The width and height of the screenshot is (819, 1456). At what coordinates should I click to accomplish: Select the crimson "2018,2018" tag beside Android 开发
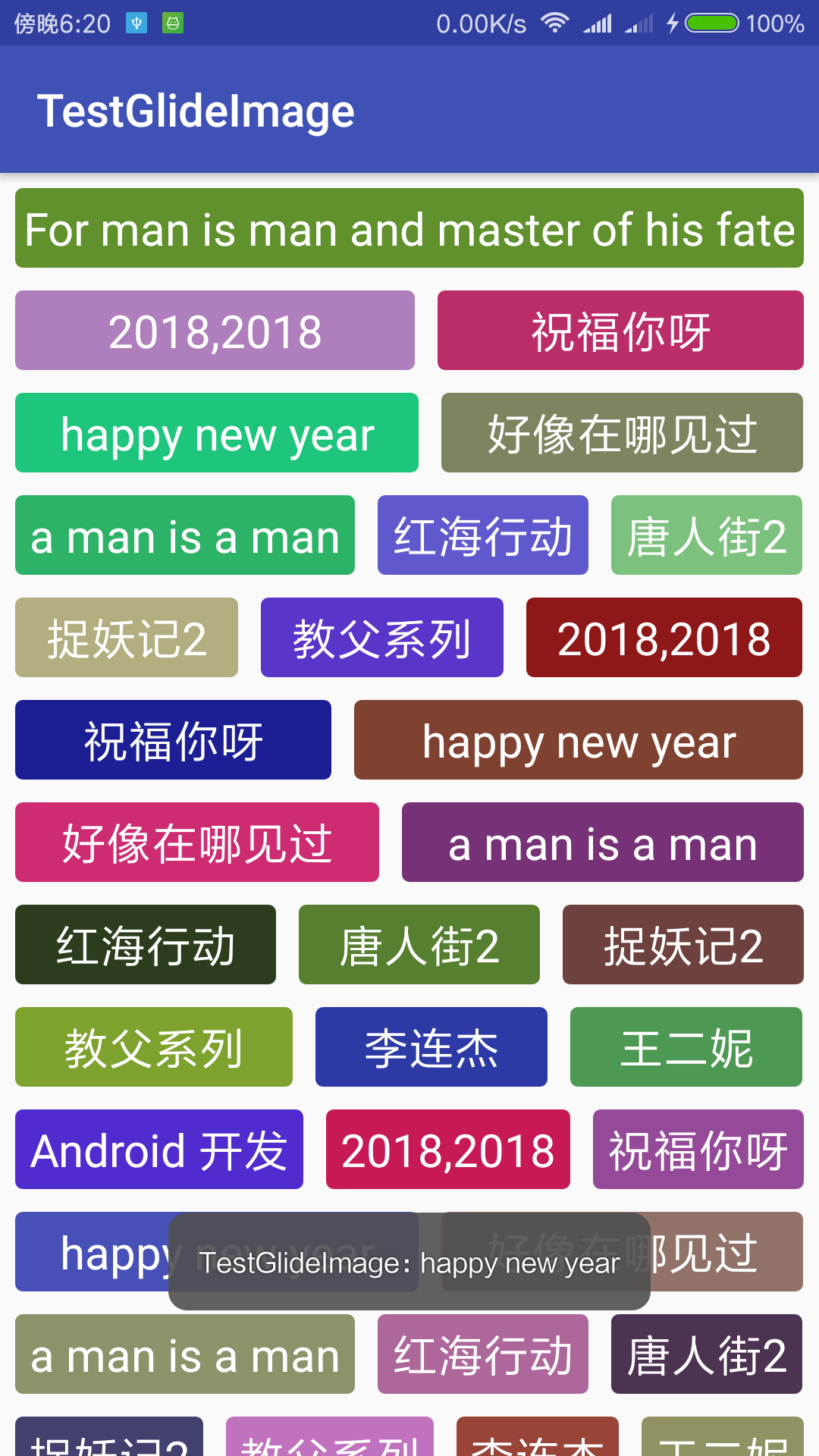coord(448,1150)
